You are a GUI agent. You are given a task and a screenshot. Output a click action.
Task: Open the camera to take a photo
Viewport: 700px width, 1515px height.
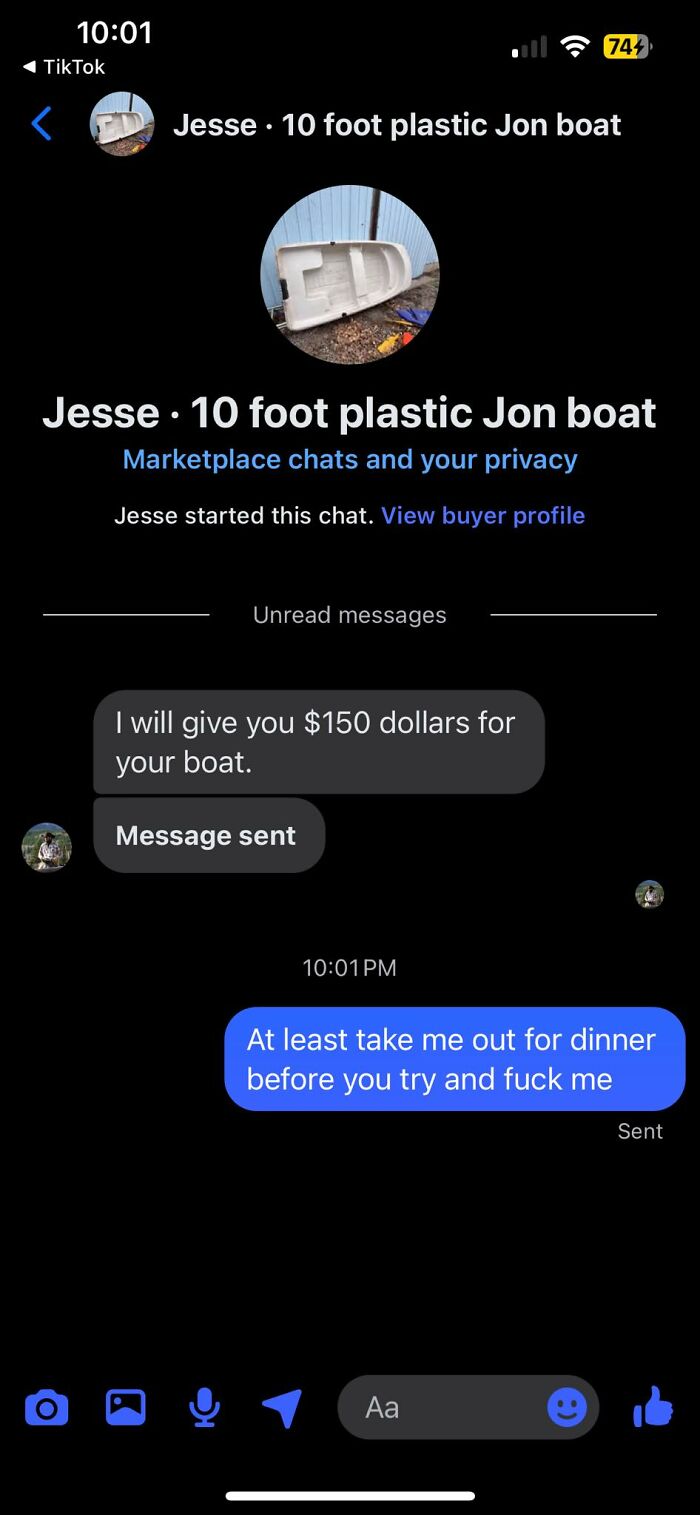click(x=46, y=1408)
